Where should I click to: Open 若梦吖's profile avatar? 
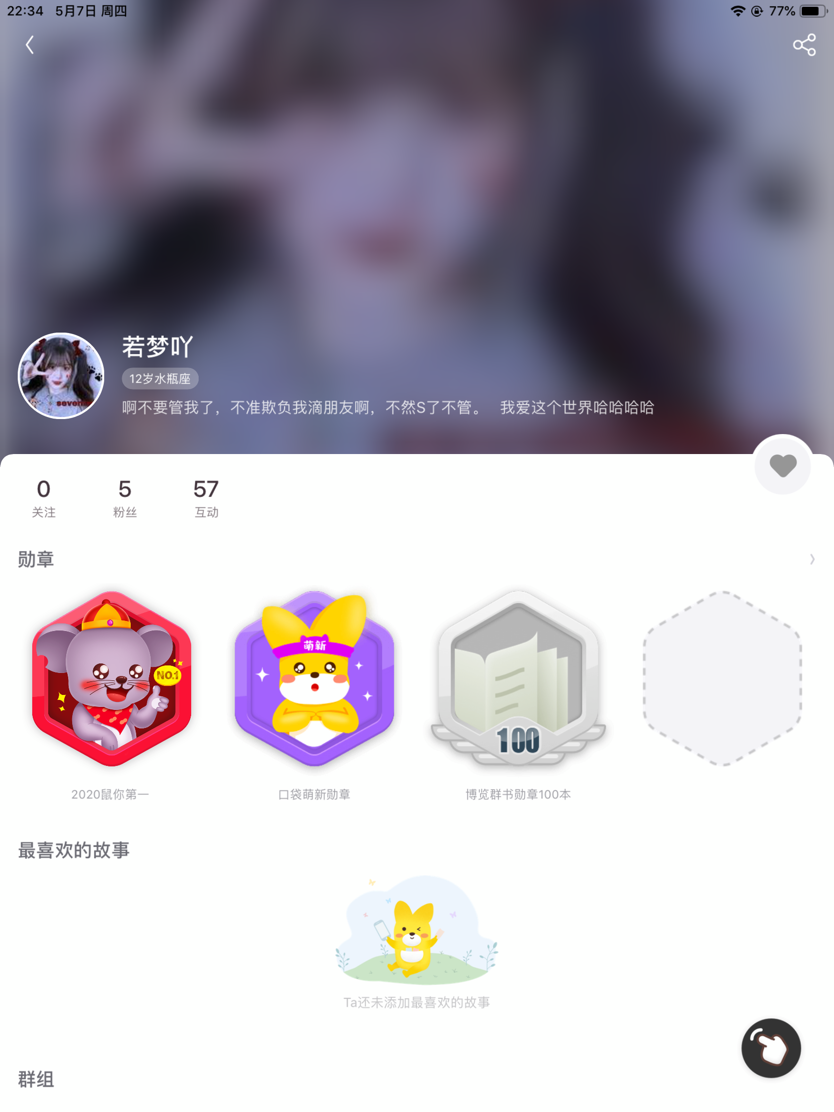(61, 376)
